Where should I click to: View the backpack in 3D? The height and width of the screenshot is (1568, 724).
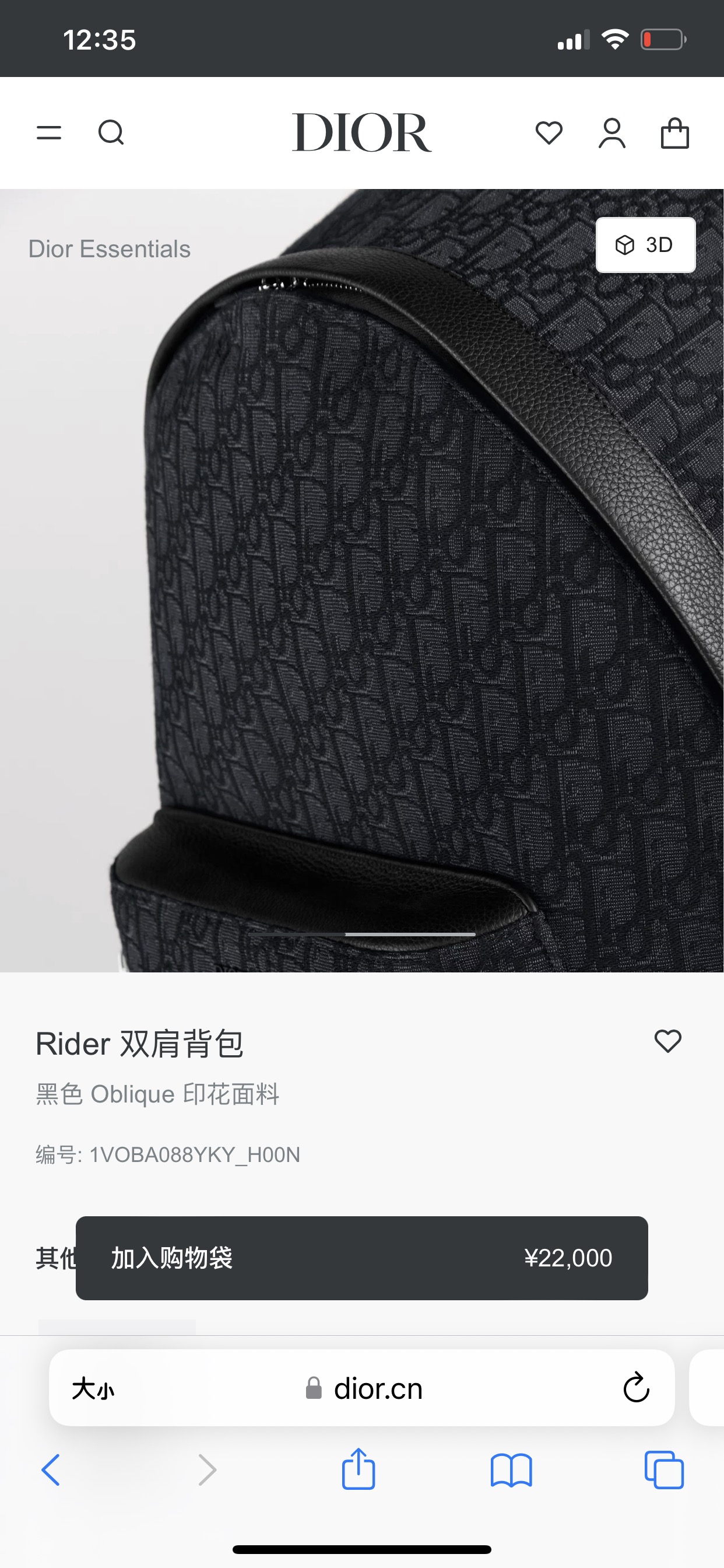(x=645, y=244)
